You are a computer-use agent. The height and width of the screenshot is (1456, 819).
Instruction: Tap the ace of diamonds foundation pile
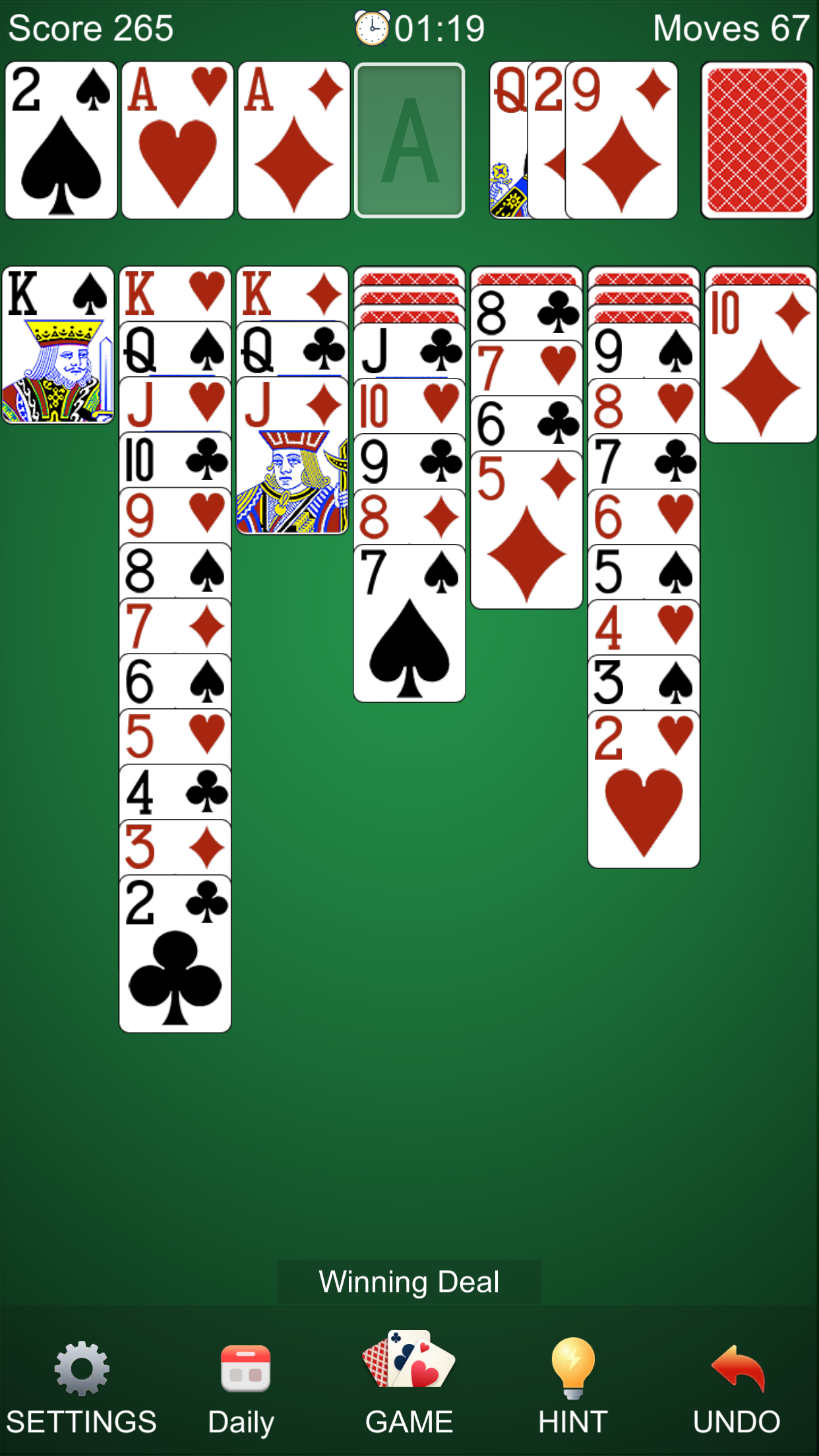click(293, 140)
